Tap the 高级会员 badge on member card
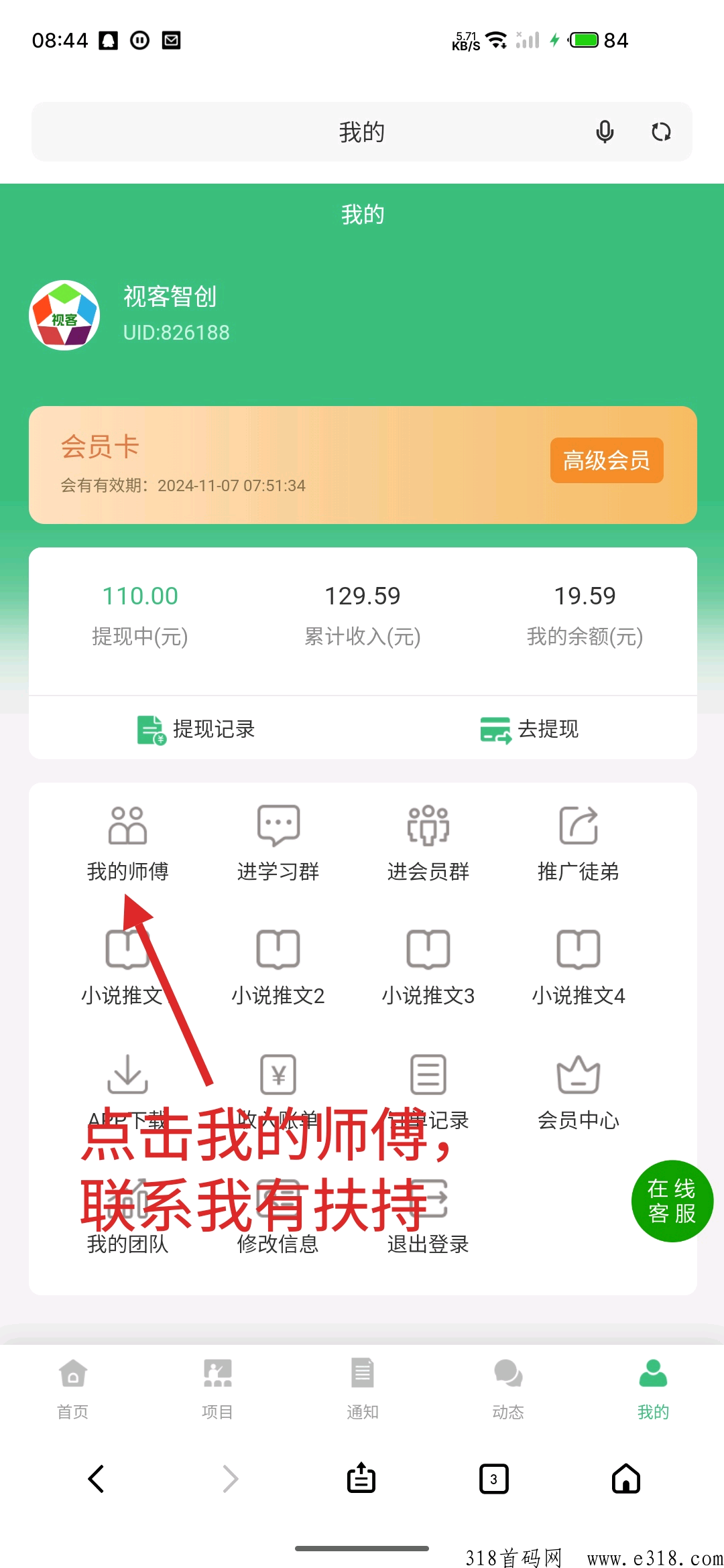This screenshot has height=1568, width=724. [607, 460]
